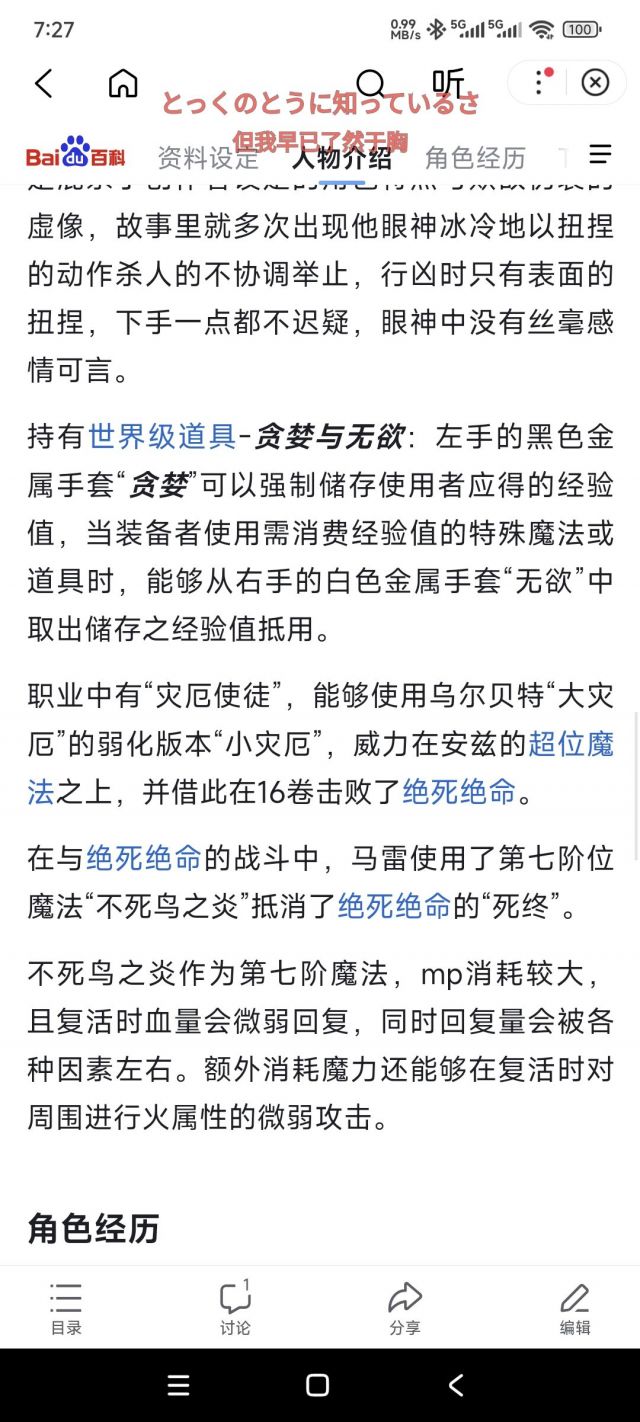Viewport: 640px width, 1422px height.
Task: Switch to the 资料设定 tab
Action: tap(208, 157)
